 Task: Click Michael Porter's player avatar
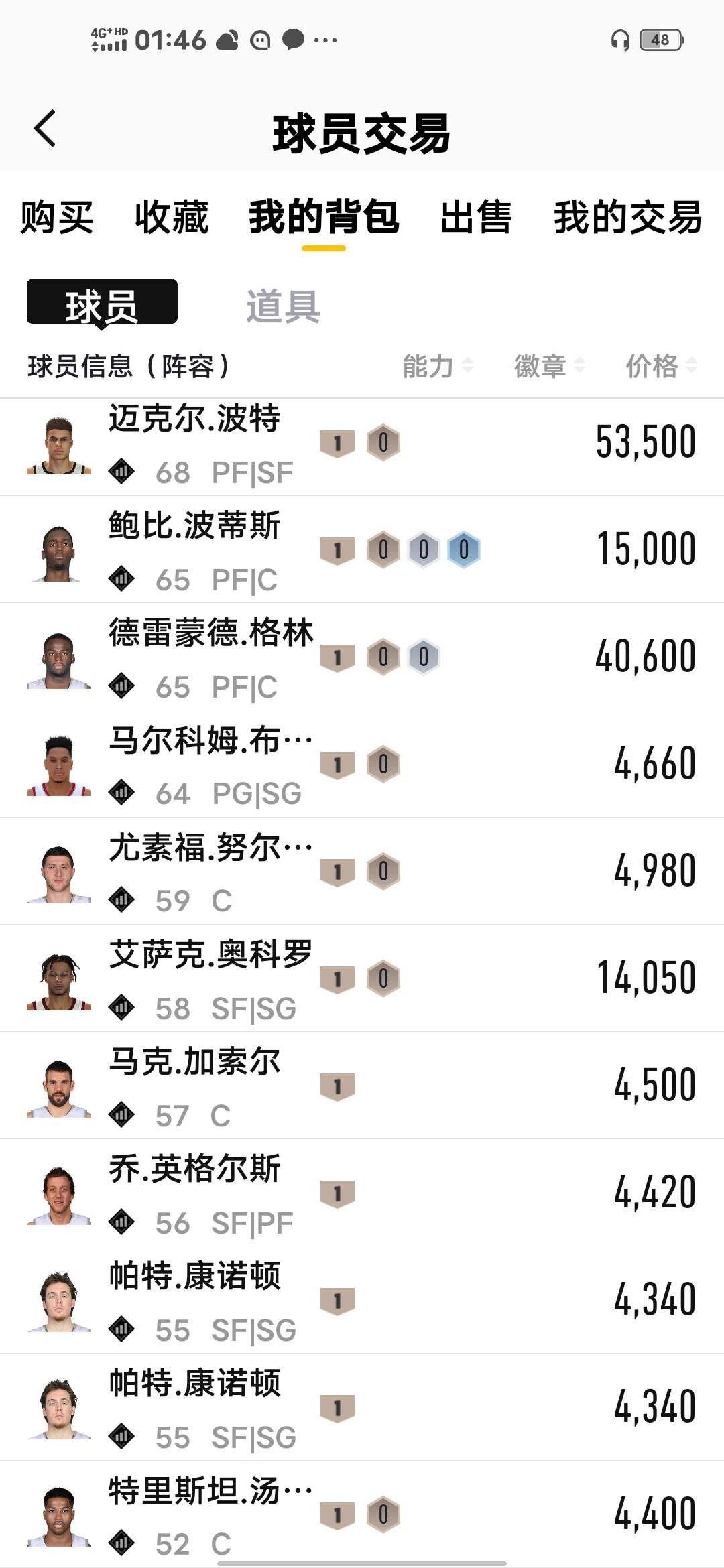(x=59, y=446)
